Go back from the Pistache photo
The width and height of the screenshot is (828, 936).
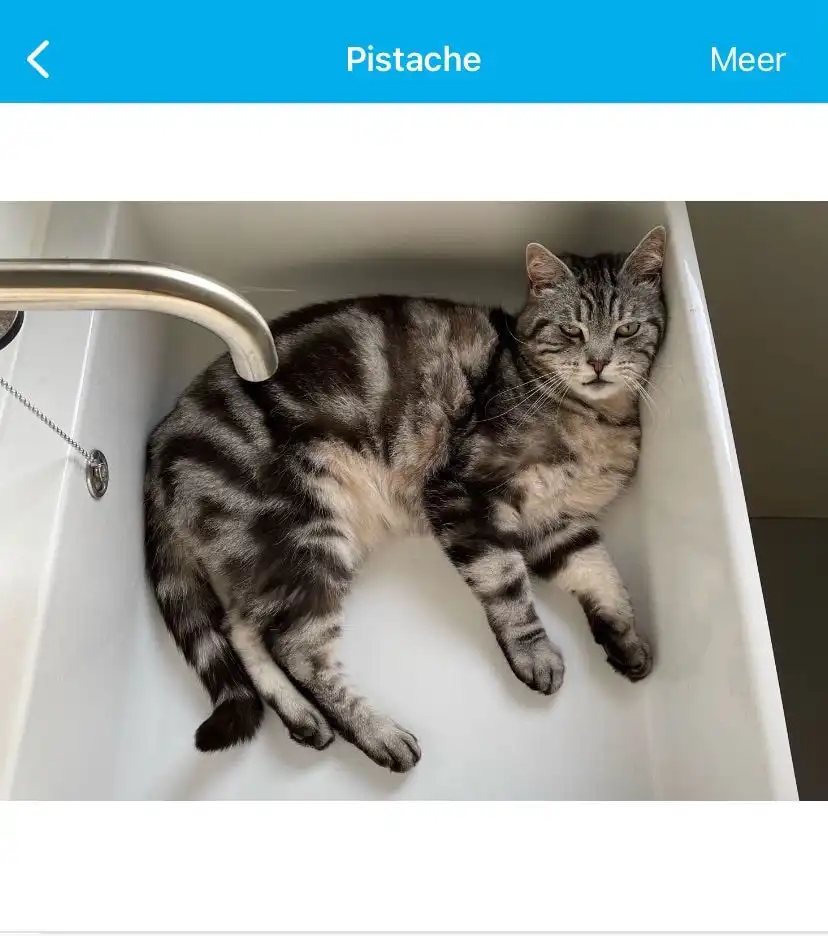pos(38,59)
